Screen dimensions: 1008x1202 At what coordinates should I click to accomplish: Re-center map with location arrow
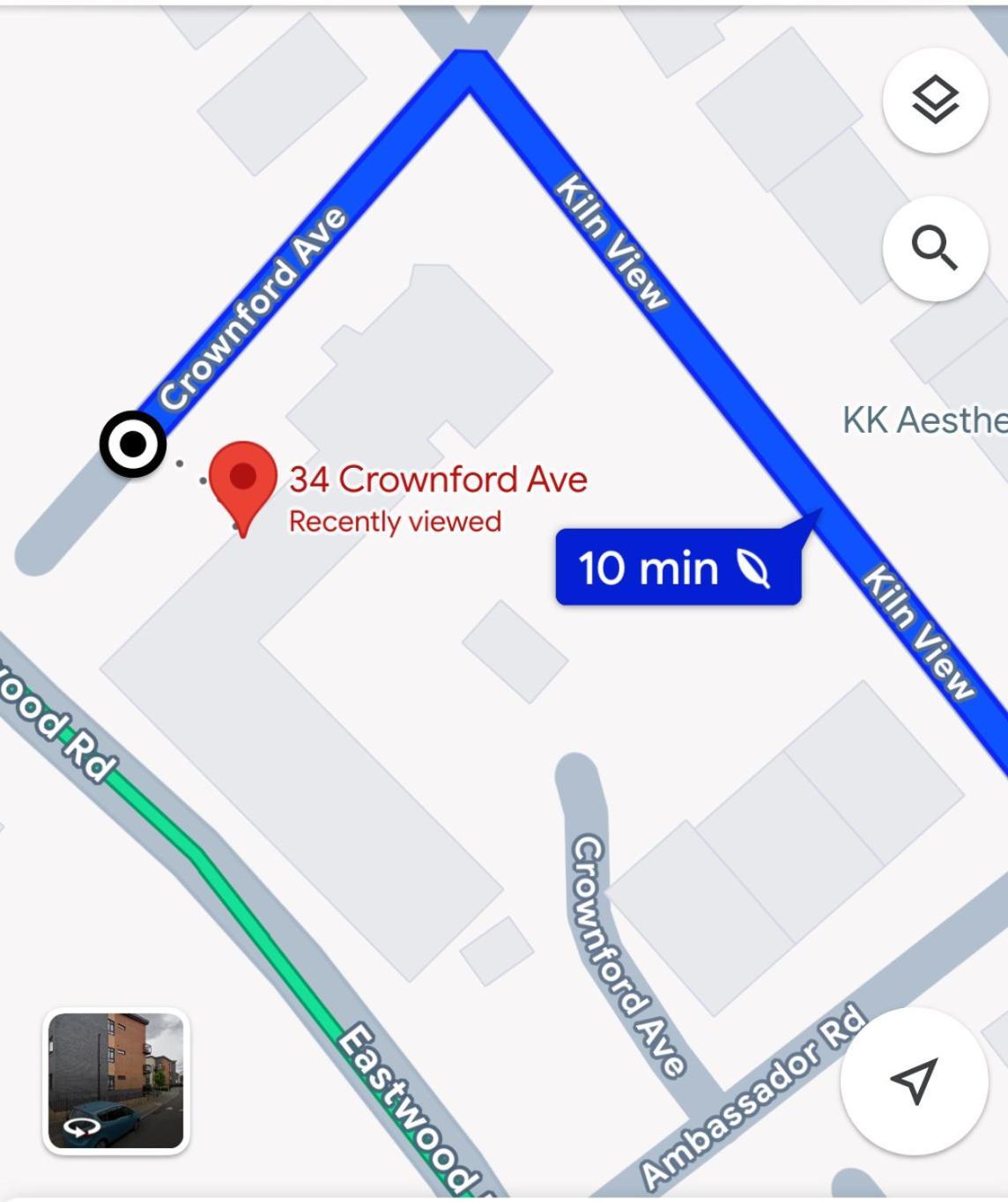(914, 1080)
